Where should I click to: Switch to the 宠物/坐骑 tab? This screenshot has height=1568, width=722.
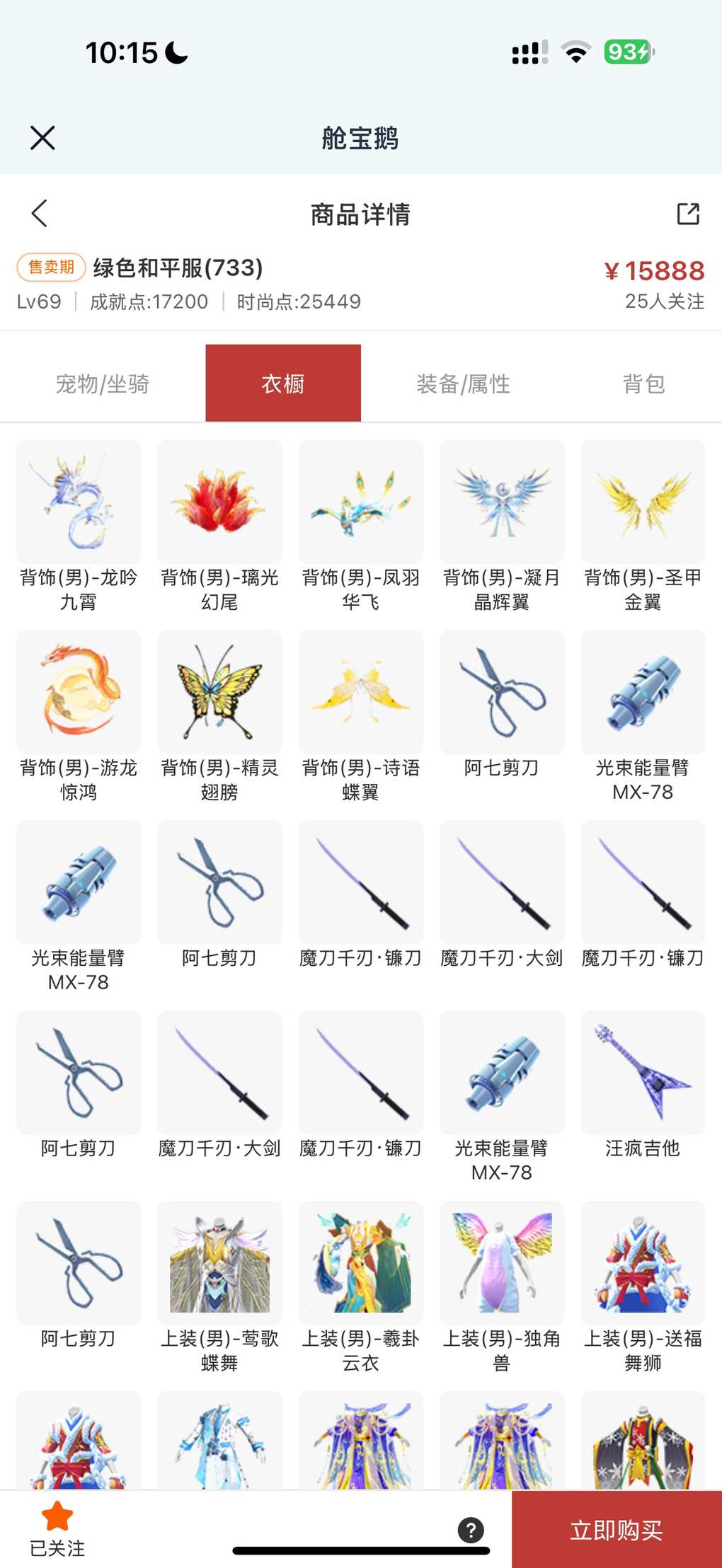coord(103,384)
